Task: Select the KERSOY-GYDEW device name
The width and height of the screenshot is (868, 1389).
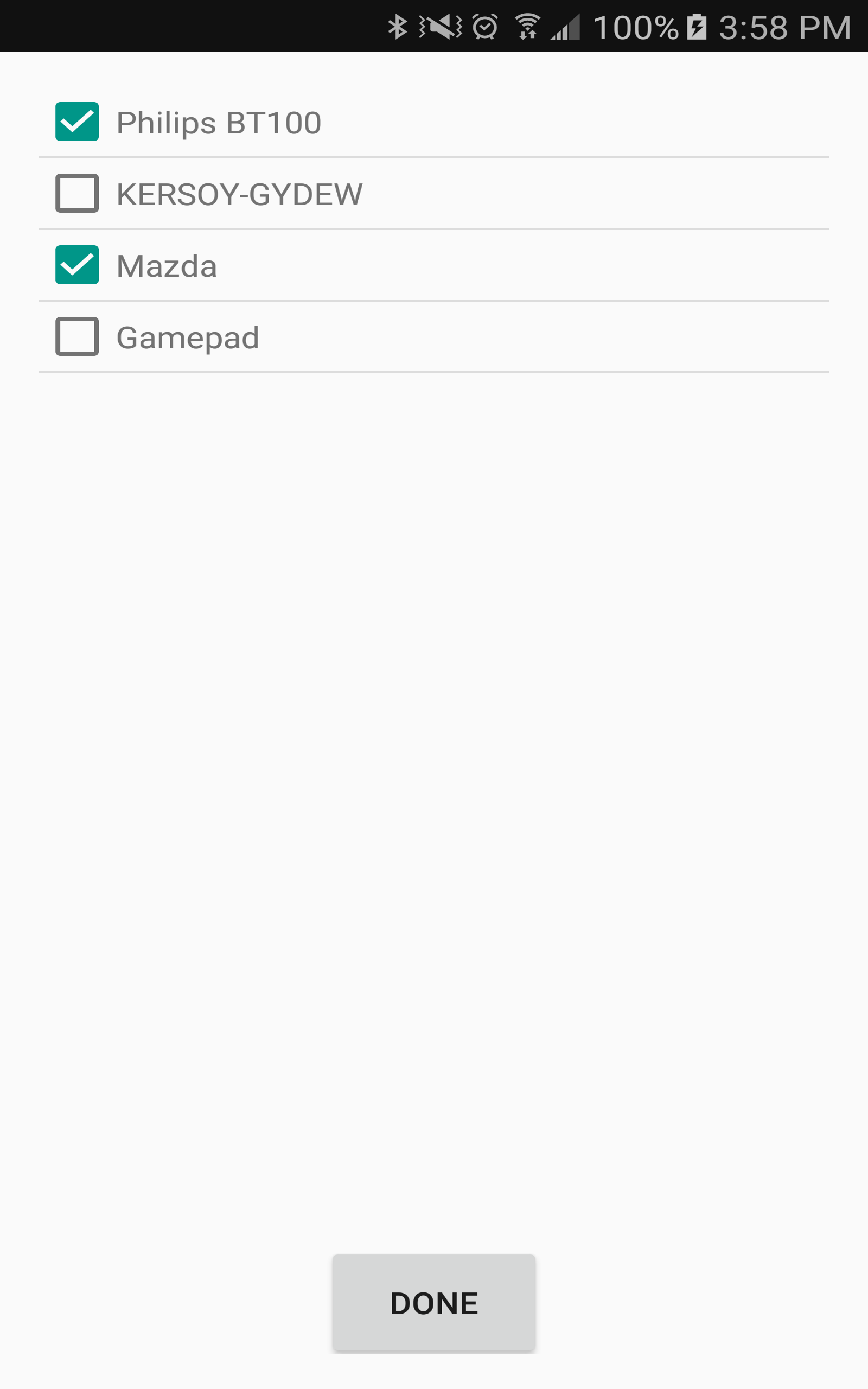Action: click(x=239, y=193)
